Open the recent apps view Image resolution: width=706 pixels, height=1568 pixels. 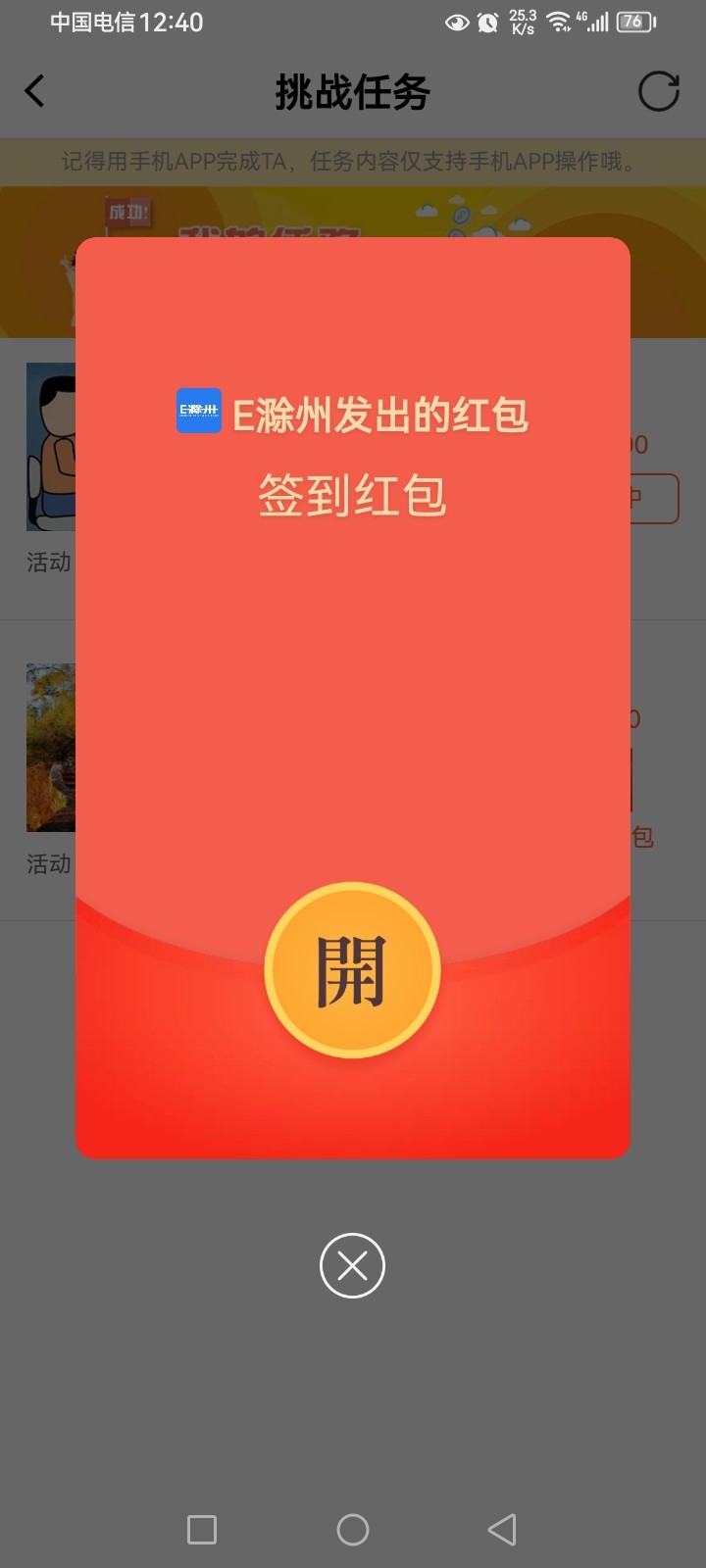click(202, 1530)
